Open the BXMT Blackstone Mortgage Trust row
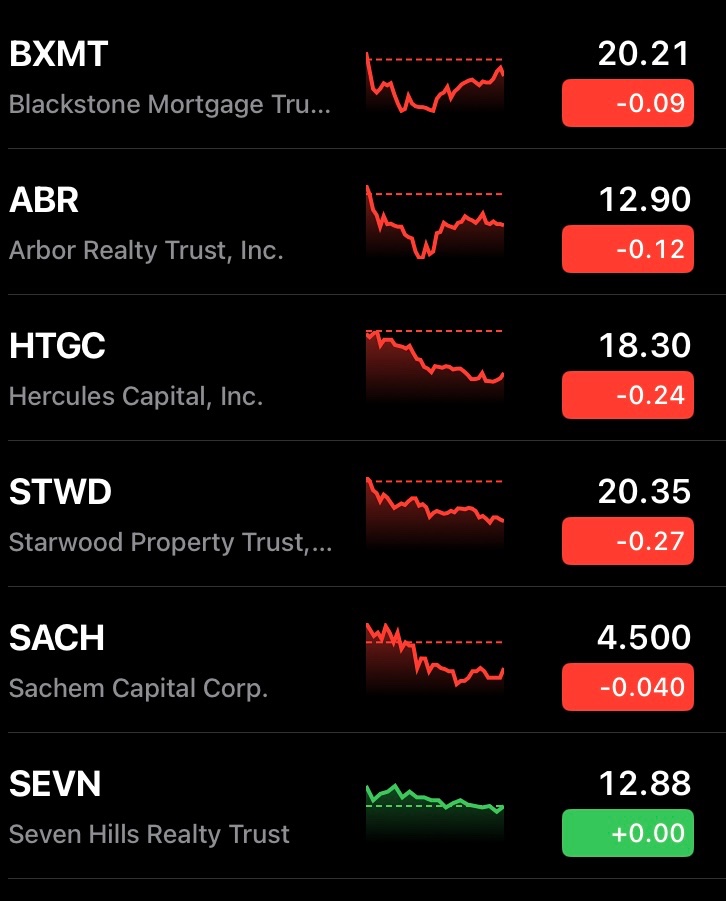Image resolution: width=726 pixels, height=901 pixels. point(170,78)
